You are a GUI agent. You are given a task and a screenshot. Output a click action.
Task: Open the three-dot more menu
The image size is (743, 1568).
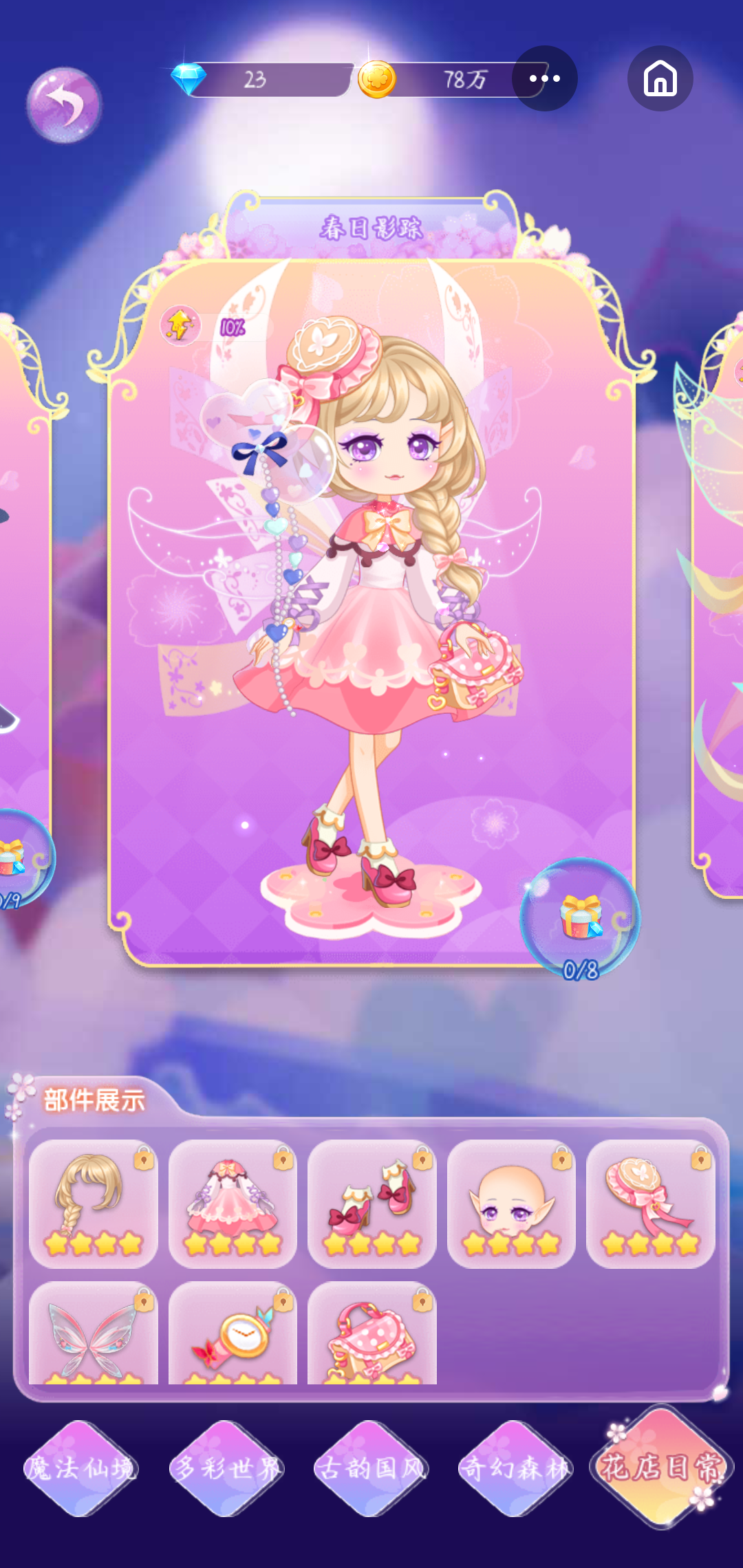544,78
